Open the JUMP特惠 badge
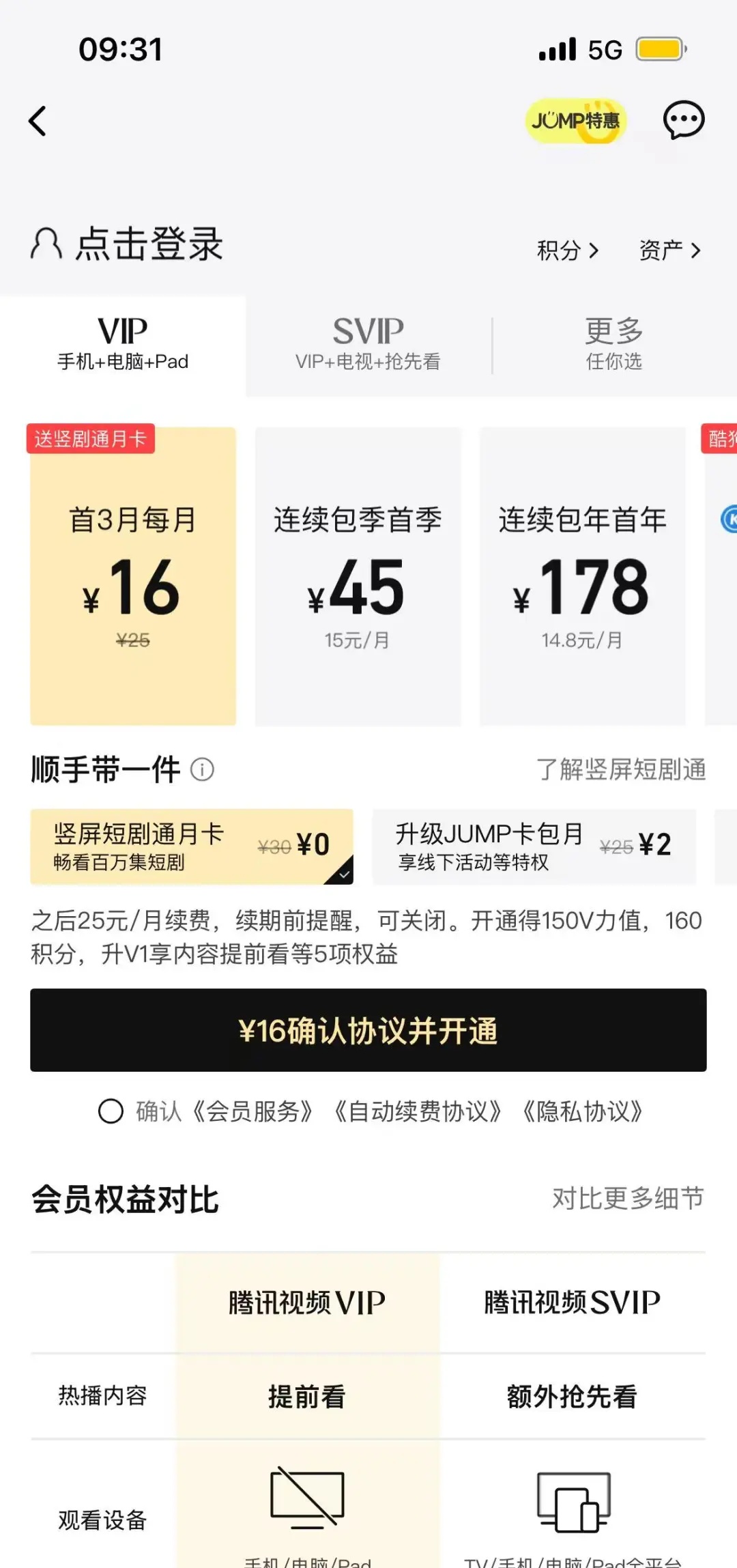The width and height of the screenshot is (737, 1568). (x=575, y=122)
